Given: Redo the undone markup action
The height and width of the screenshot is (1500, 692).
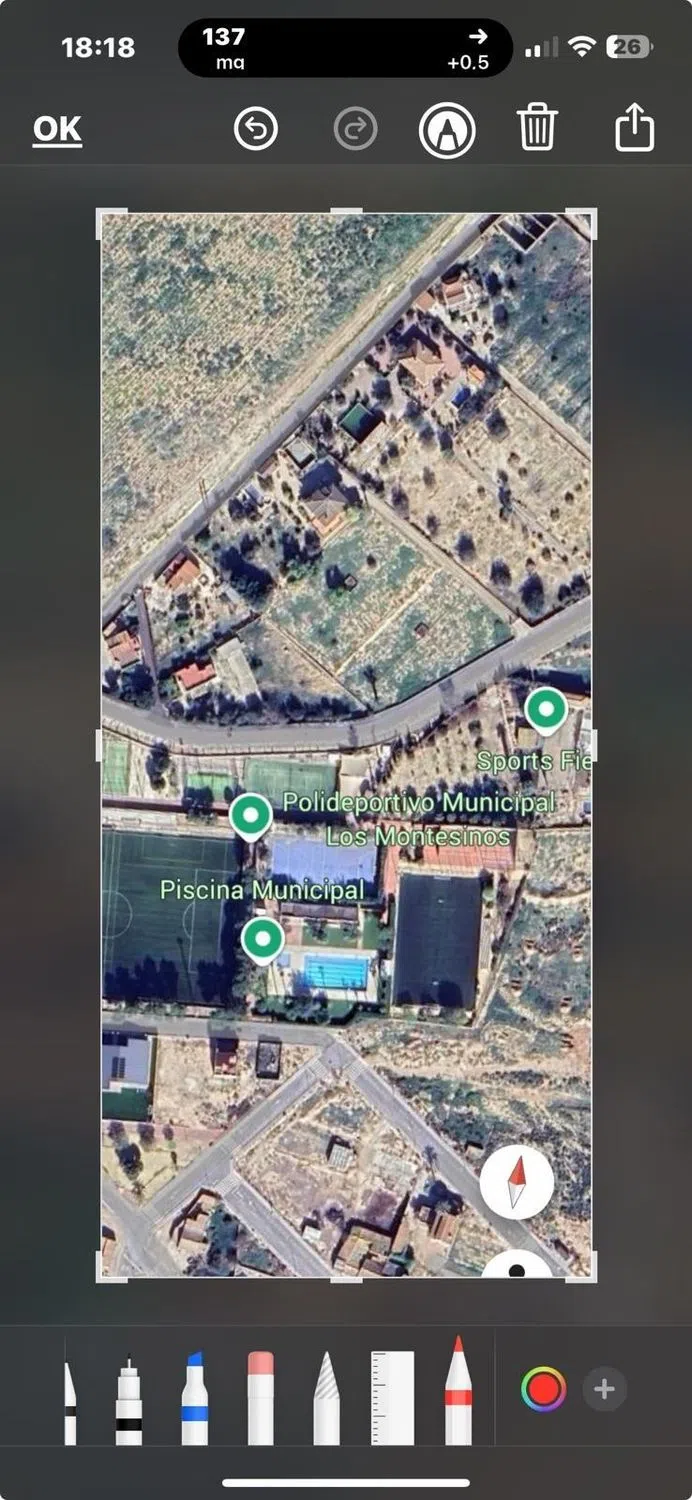Looking at the screenshot, I should 355,130.
